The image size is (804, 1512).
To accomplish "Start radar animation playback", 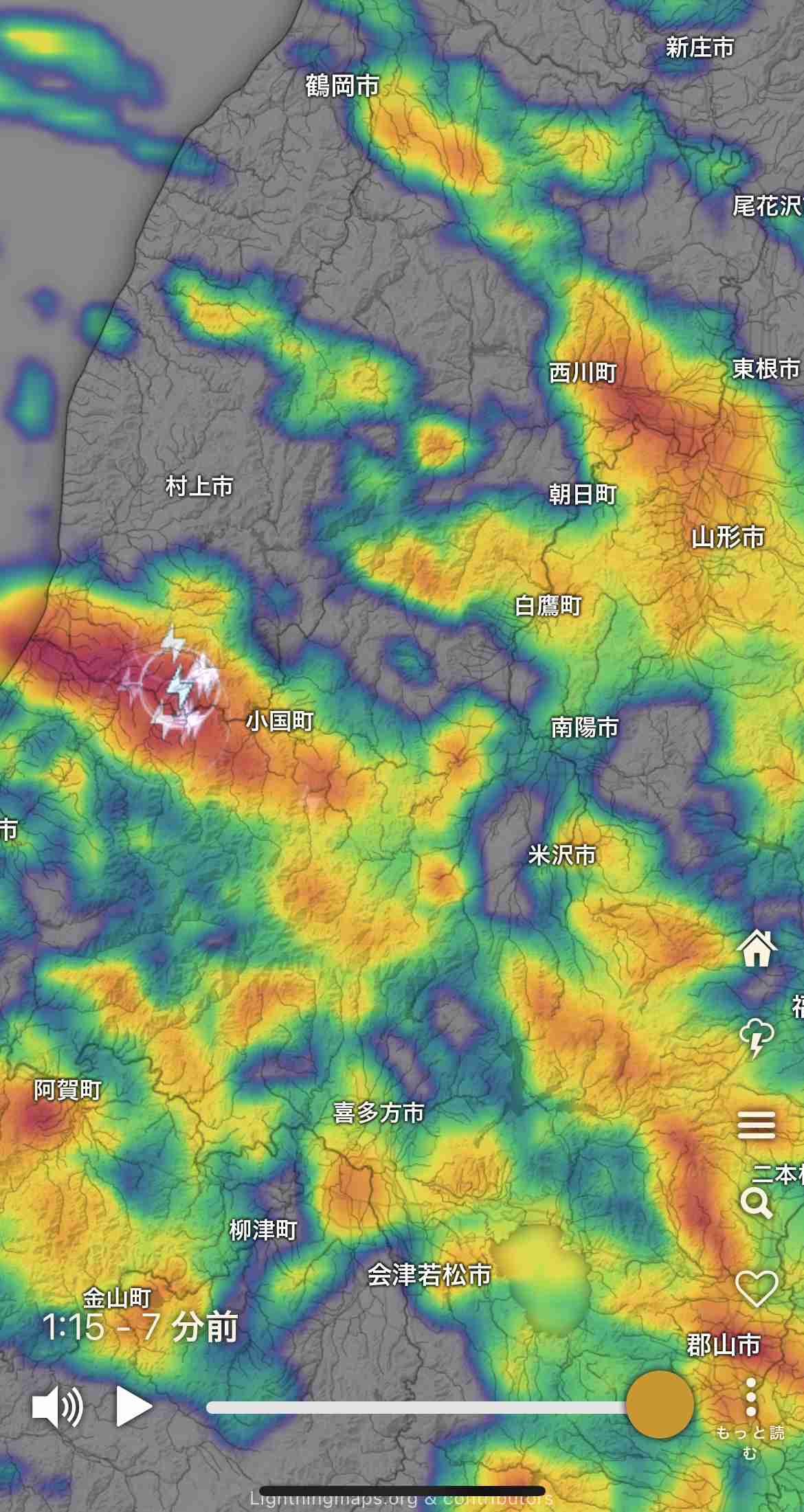I will tap(133, 1406).
